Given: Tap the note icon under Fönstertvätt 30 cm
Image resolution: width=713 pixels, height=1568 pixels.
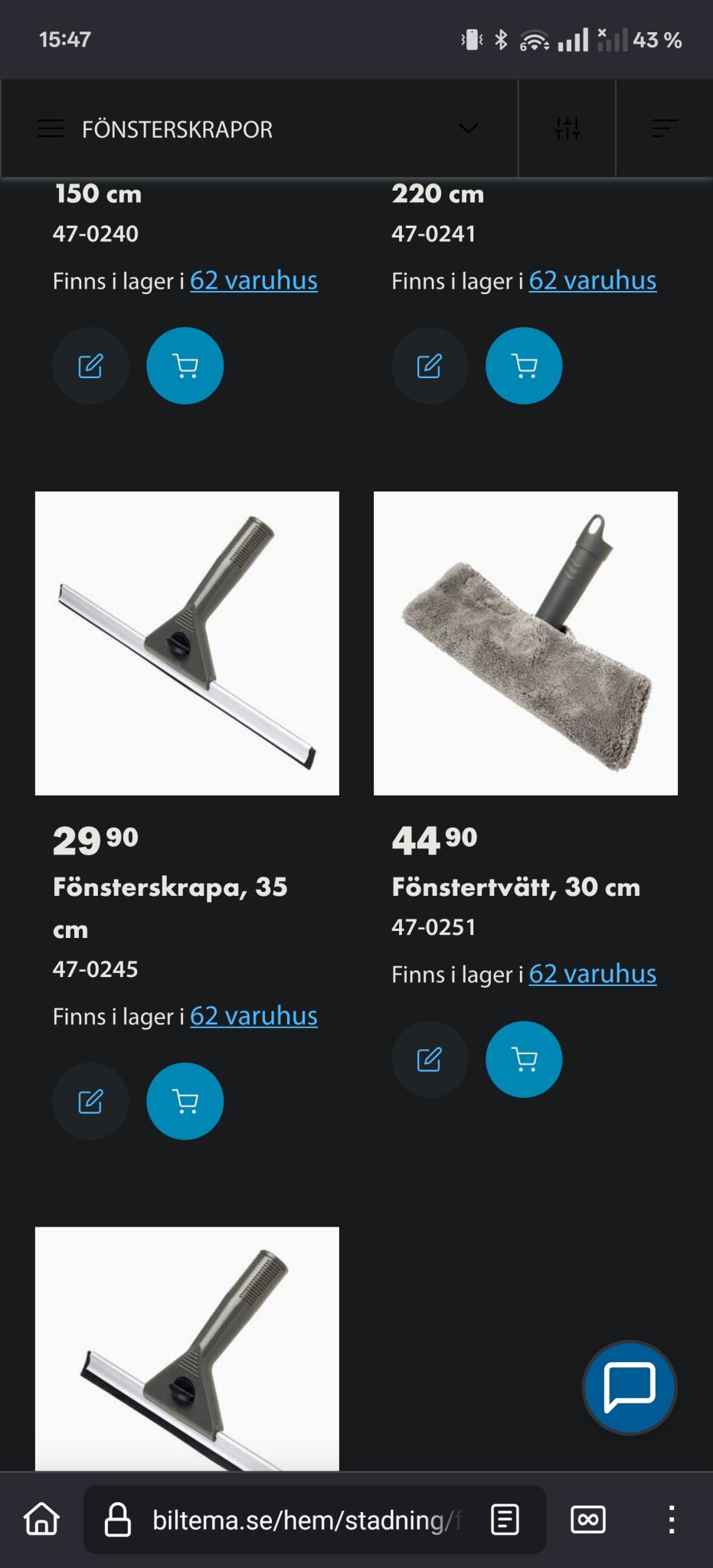Looking at the screenshot, I should (430, 1060).
